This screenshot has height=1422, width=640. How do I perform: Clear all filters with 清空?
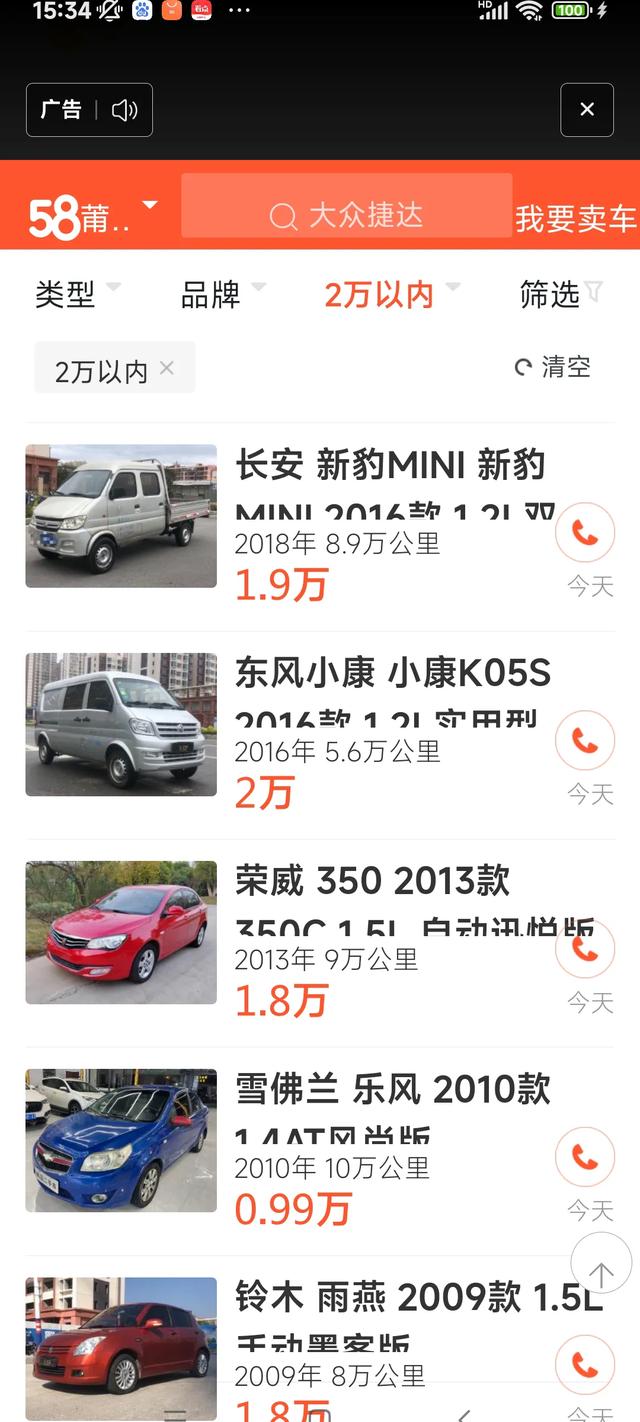[553, 367]
